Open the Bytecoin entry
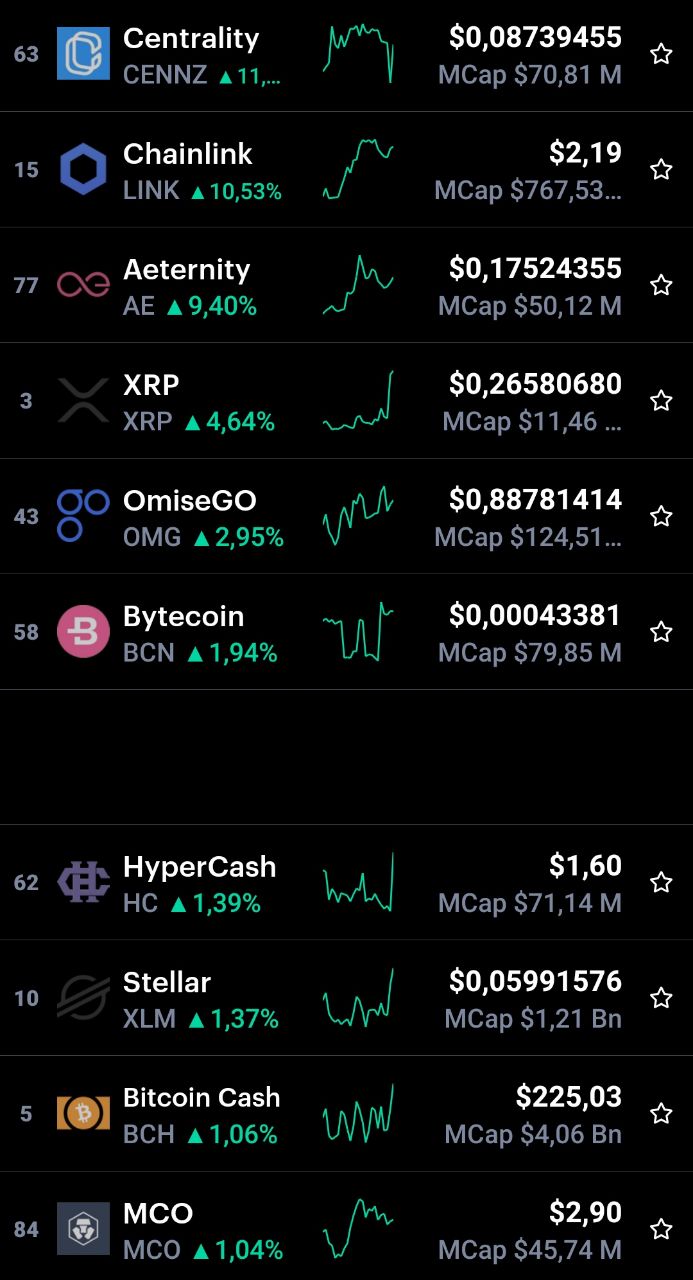693x1280 pixels. click(x=346, y=632)
